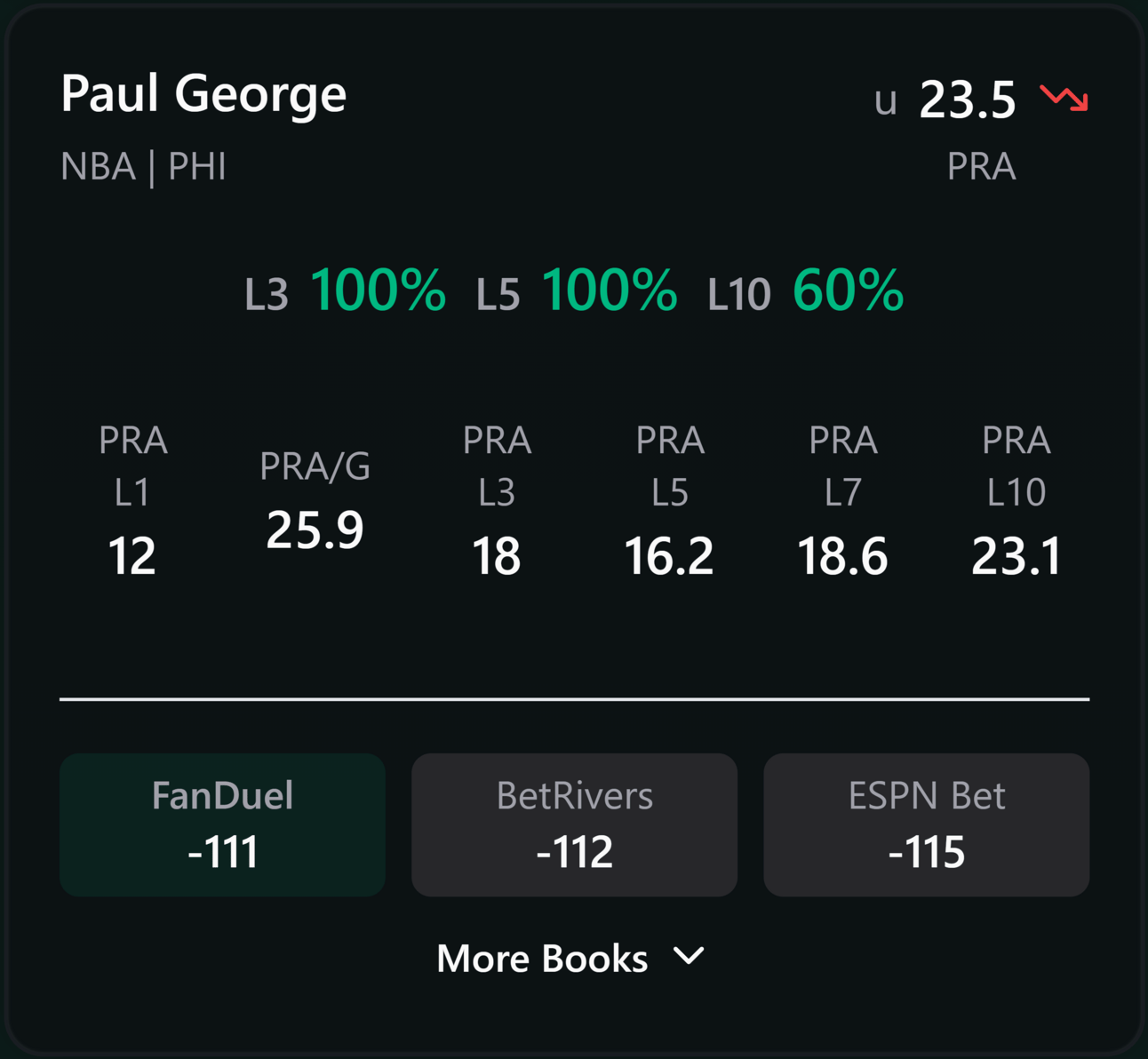Expand More Books list
This screenshot has width=1148, height=1059.
[570, 959]
